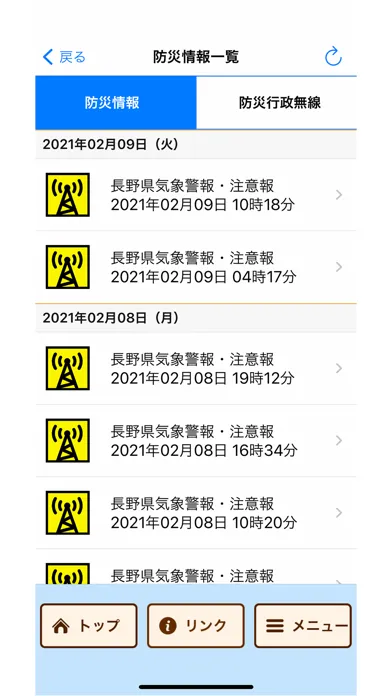Go to the トップ home button
The height and width of the screenshot is (696, 392).
click(89, 625)
